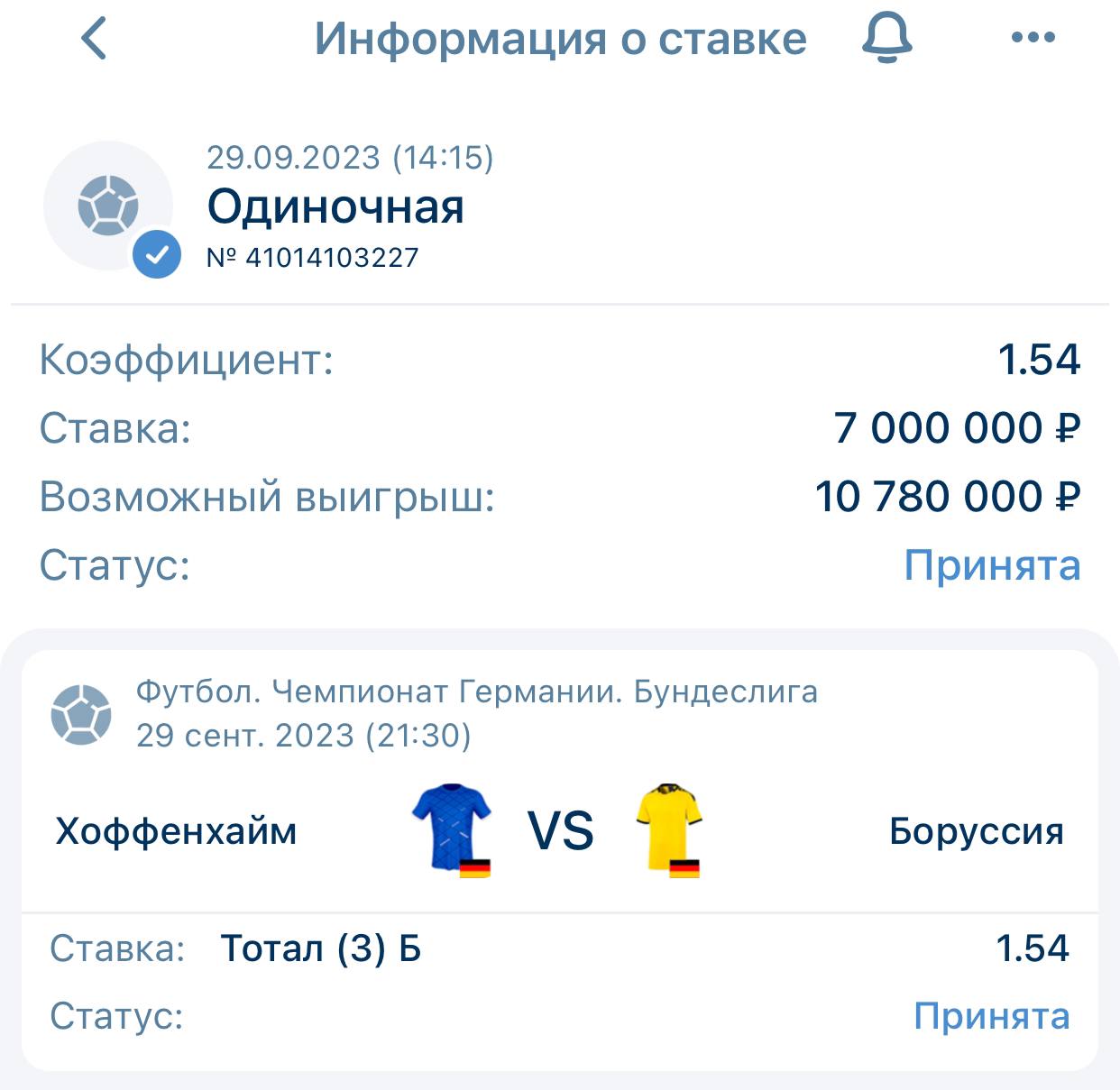1120x1090 pixels.
Task: Open the notifications bell
Action: pos(887,39)
